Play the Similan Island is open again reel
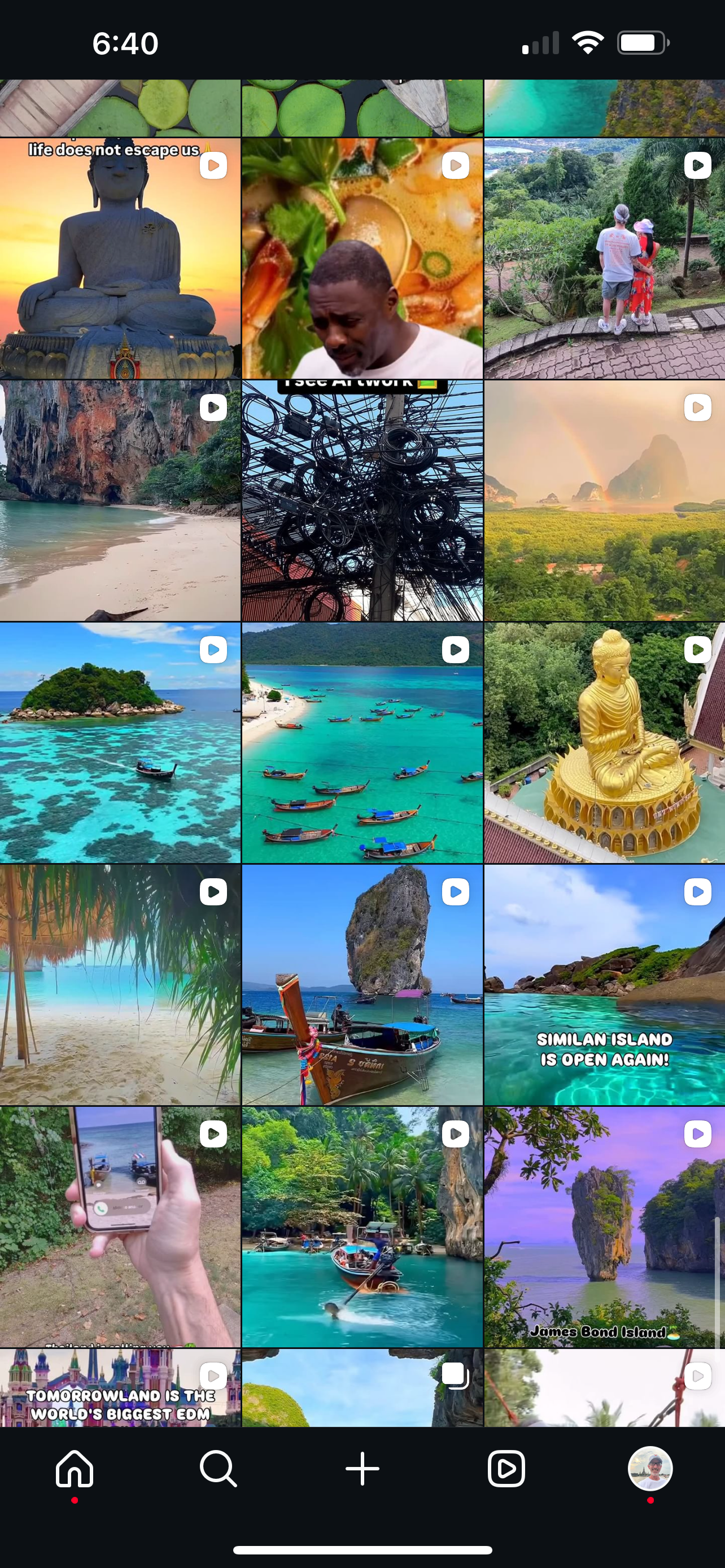The image size is (725, 1568). click(x=604, y=984)
